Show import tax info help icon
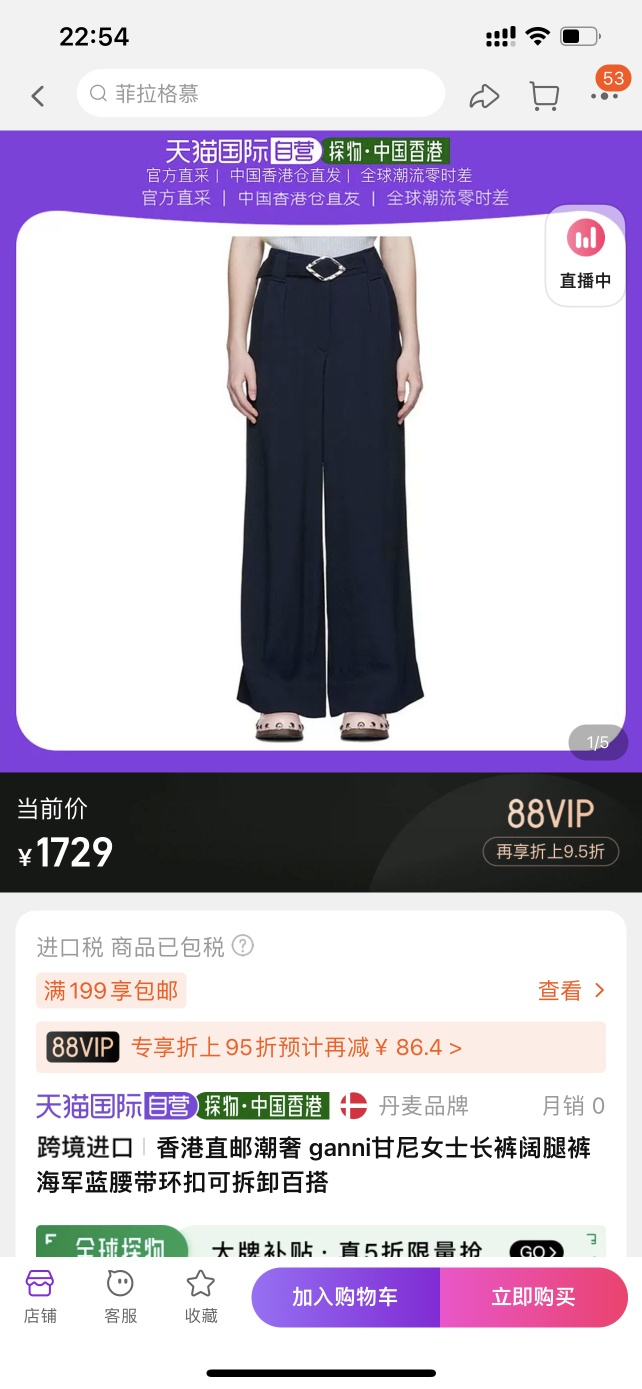The height and width of the screenshot is (1389, 642). tap(243, 946)
